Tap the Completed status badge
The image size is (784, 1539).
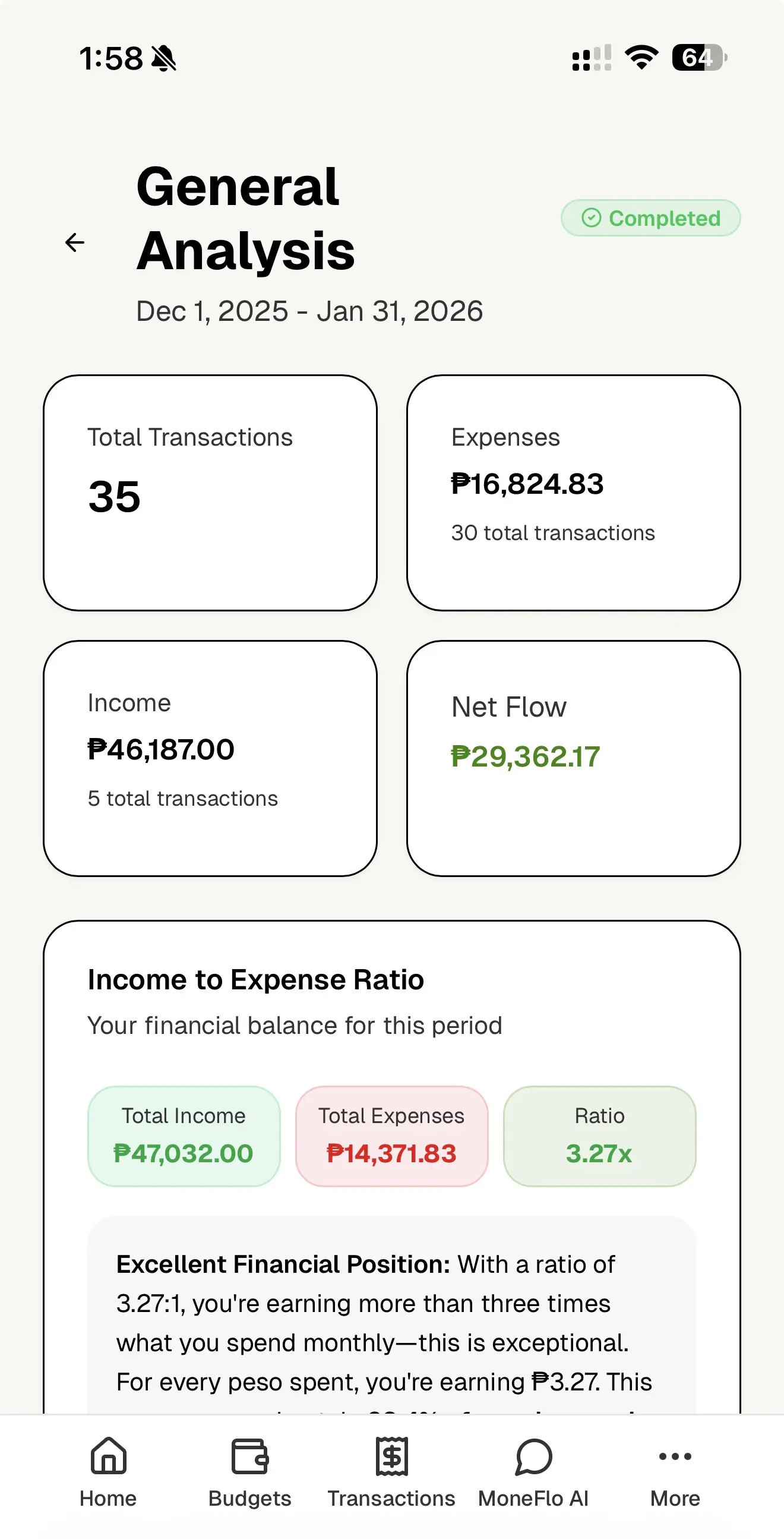(650, 218)
